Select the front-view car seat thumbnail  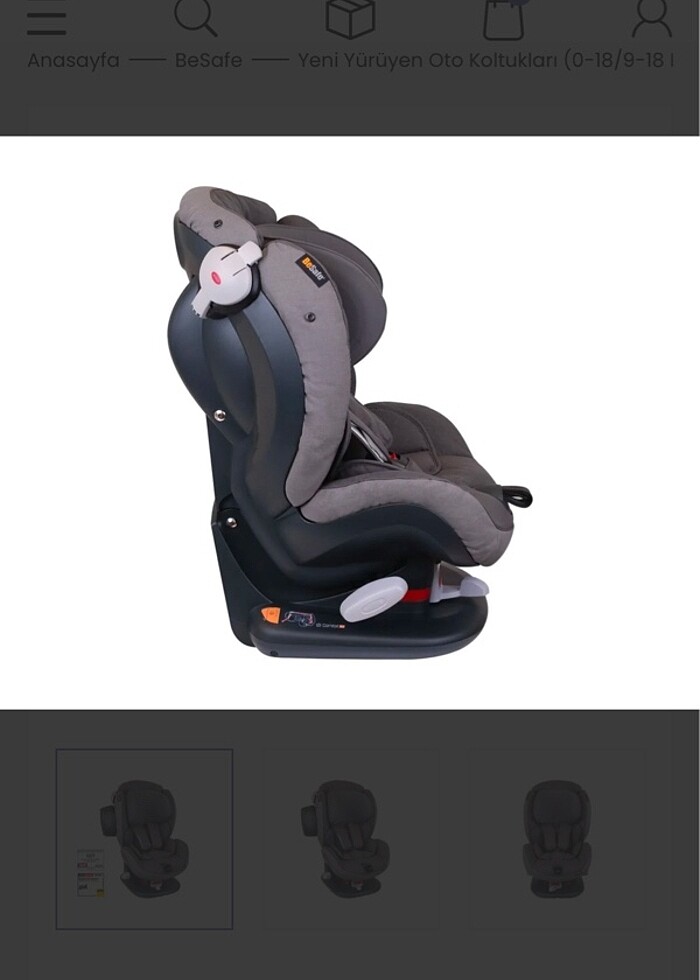point(556,838)
